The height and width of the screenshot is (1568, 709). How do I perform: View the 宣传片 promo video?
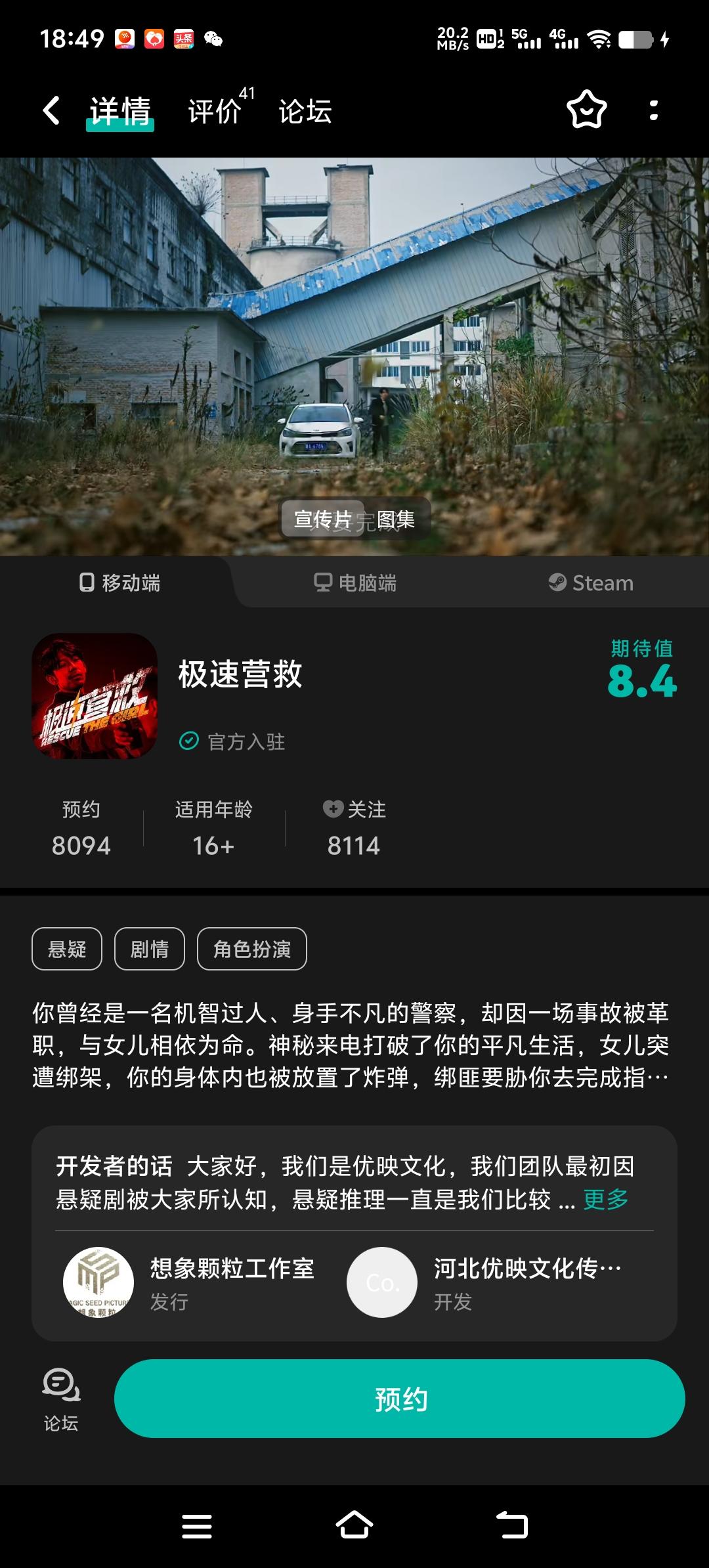pyautogui.click(x=321, y=519)
